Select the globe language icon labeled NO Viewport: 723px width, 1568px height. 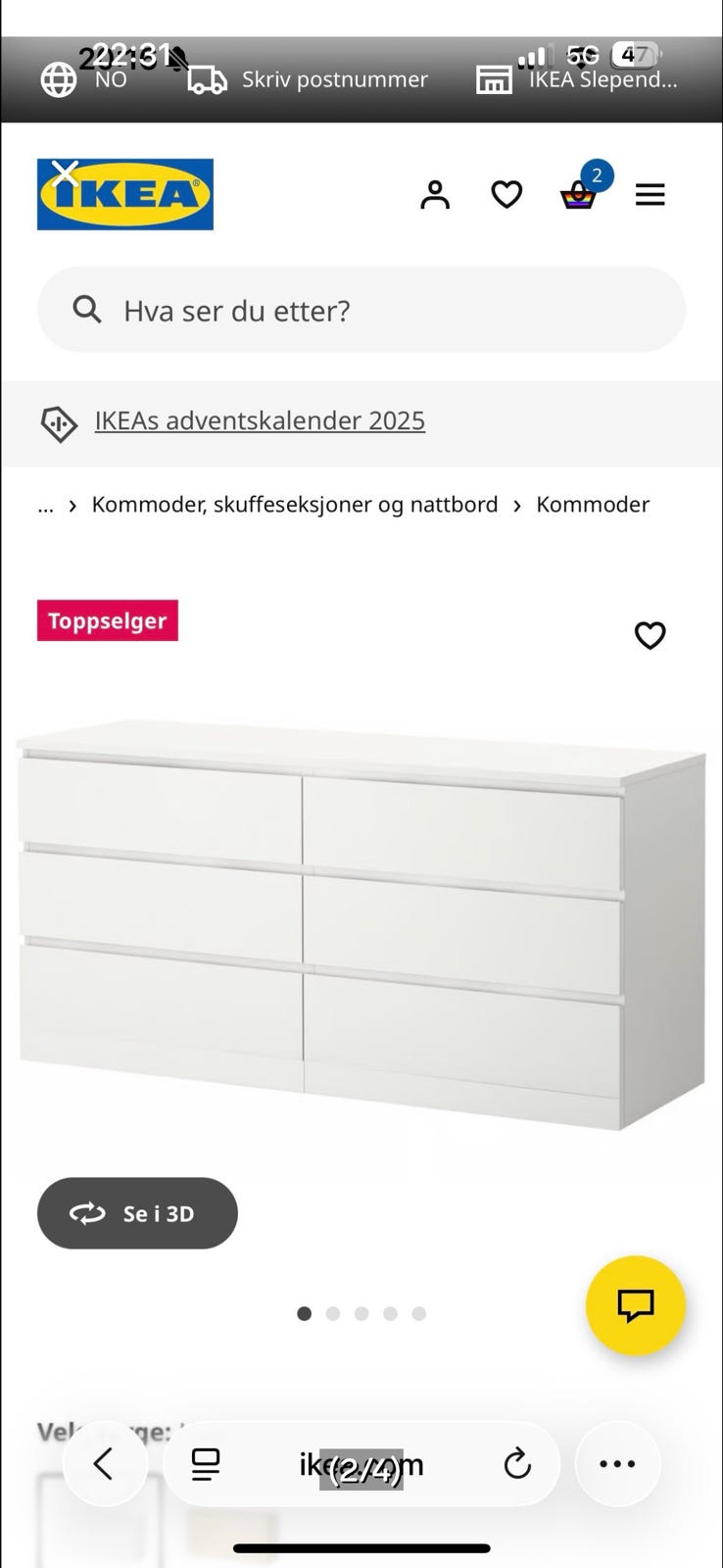tap(59, 78)
